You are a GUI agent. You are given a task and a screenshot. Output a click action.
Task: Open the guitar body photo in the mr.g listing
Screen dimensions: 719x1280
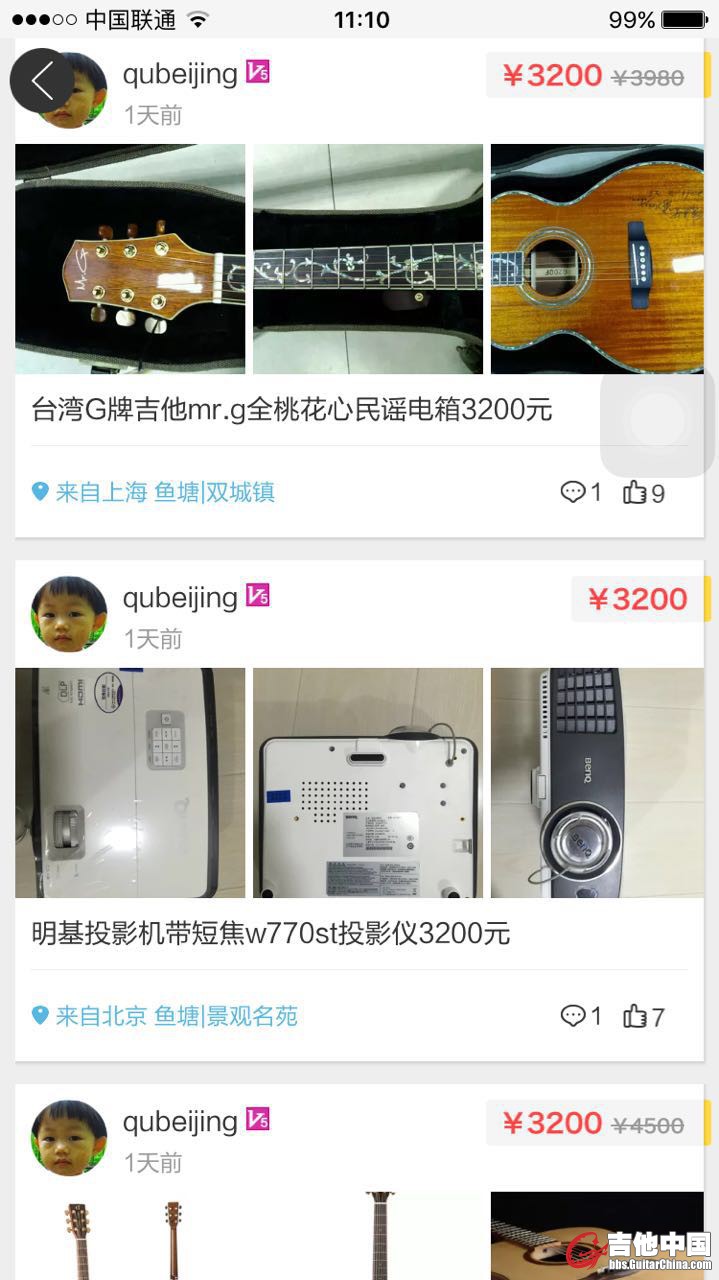pos(596,259)
